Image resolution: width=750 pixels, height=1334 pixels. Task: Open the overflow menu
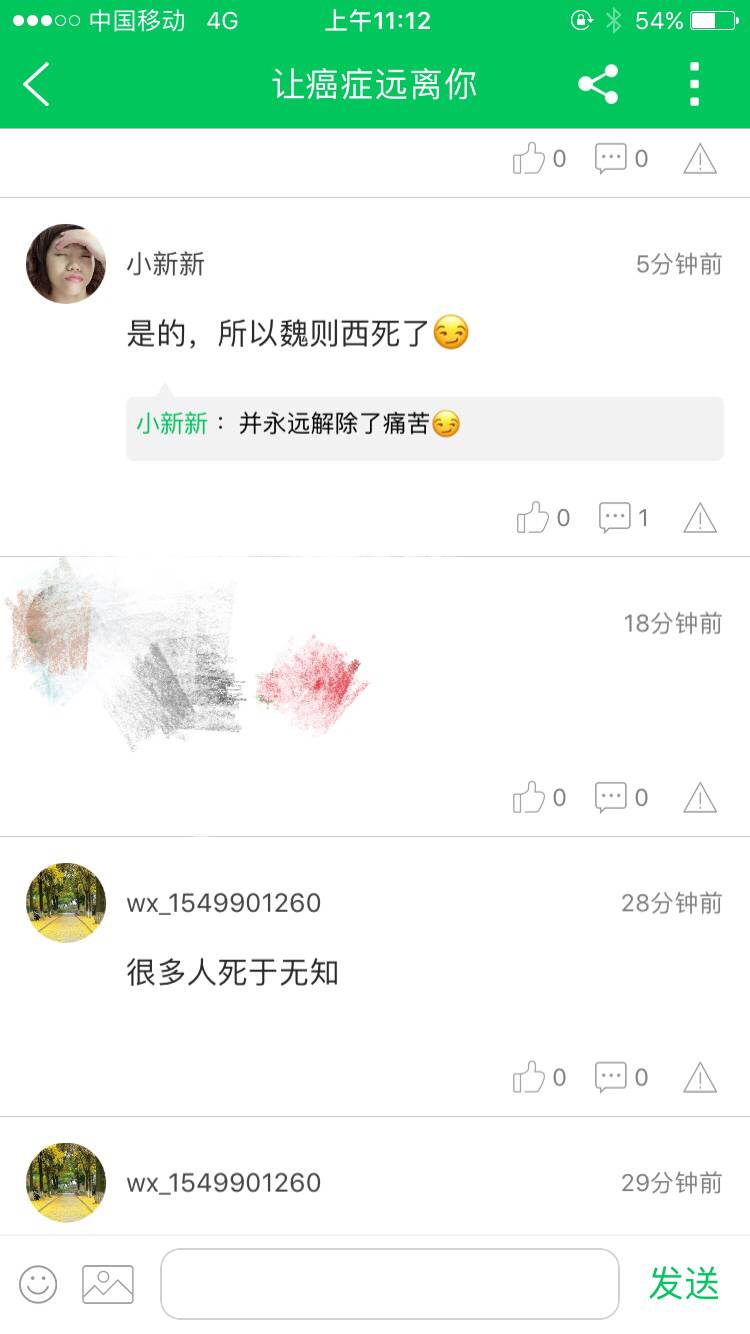coord(694,84)
